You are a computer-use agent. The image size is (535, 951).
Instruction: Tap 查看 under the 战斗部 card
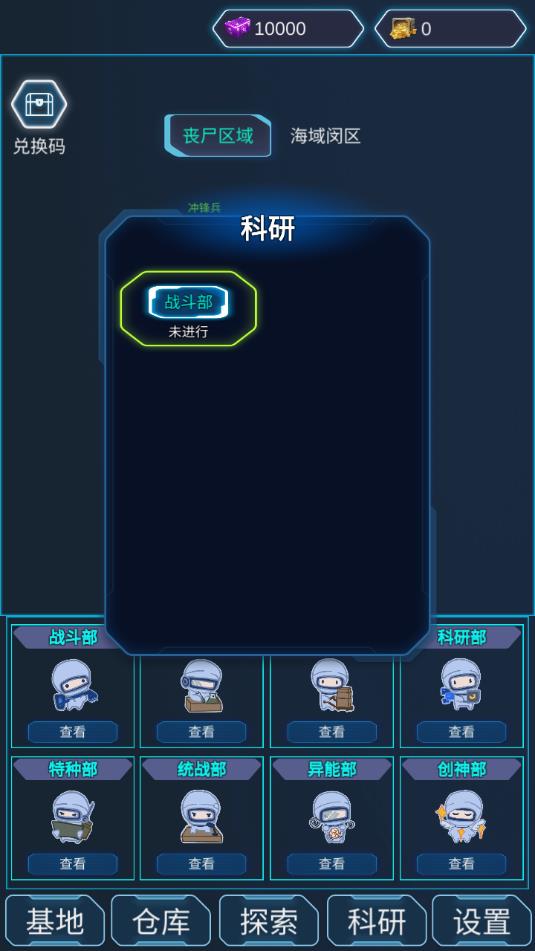[72, 732]
